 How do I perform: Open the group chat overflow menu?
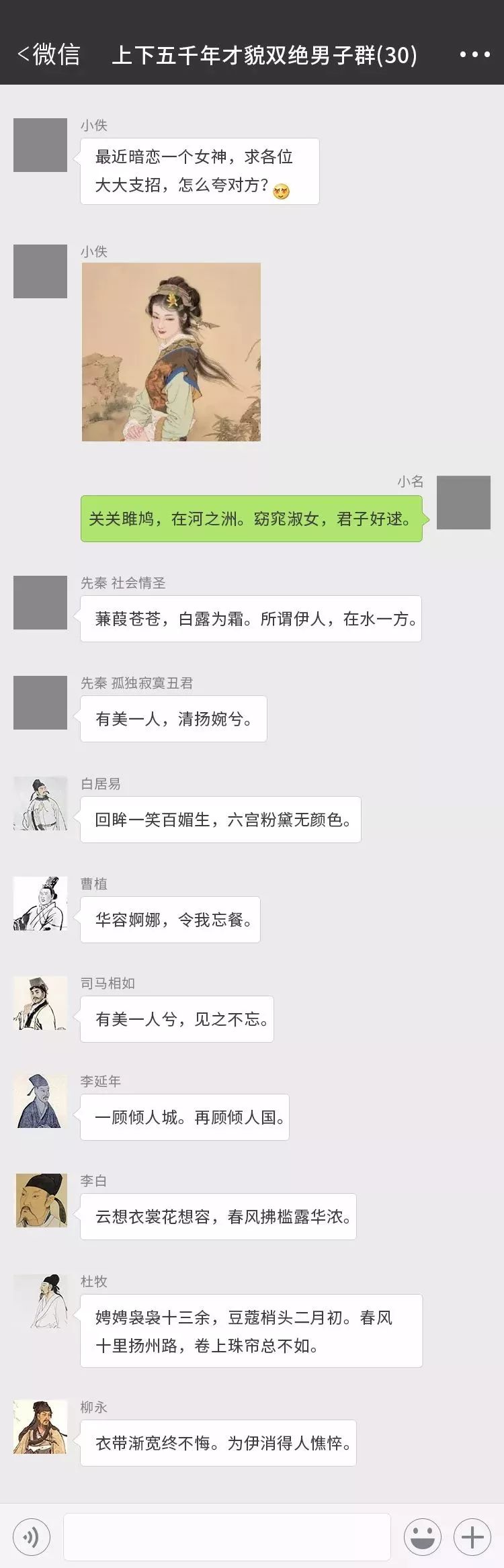pos(474,55)
